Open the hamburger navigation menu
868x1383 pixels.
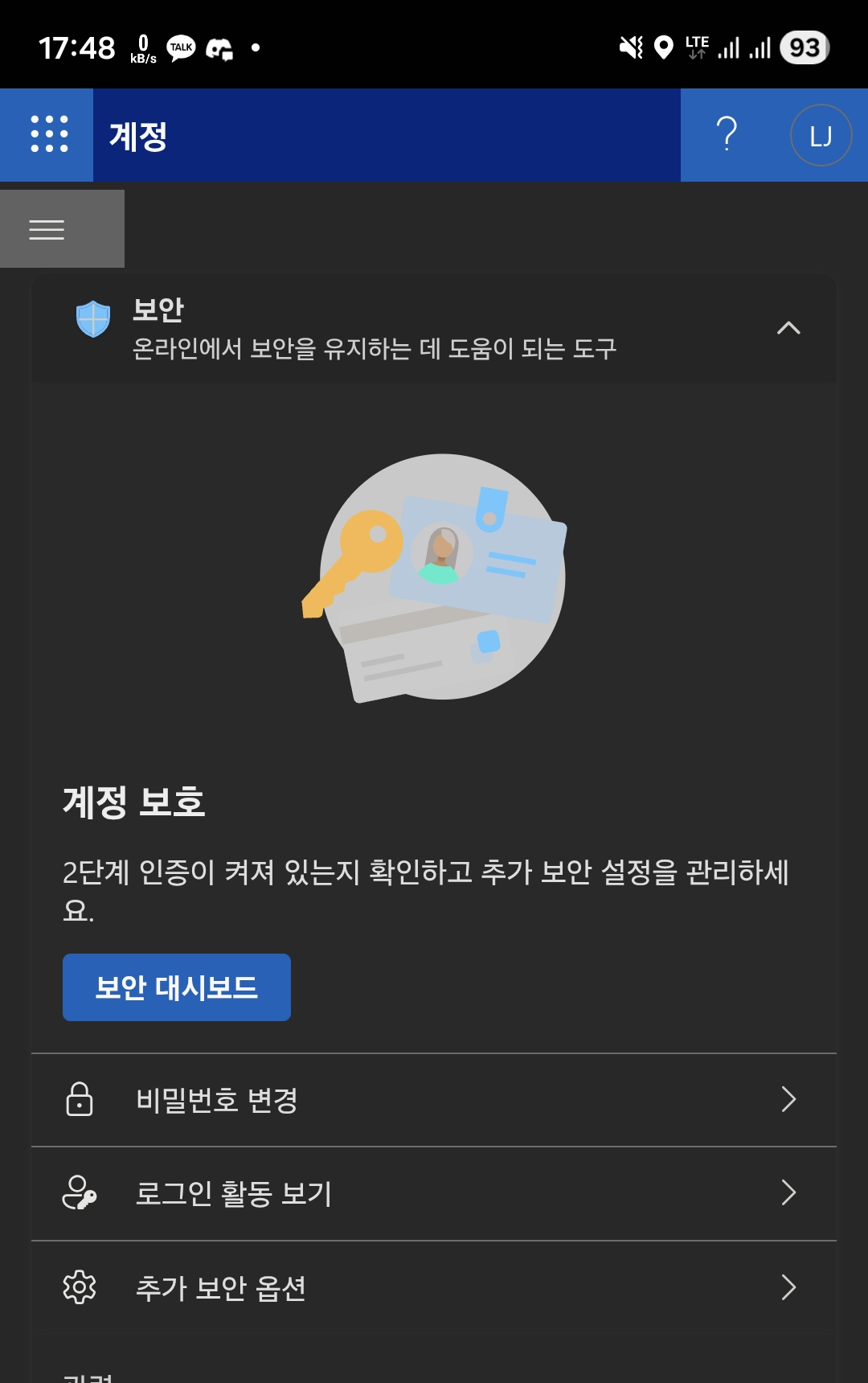click(x=47, y=230)
